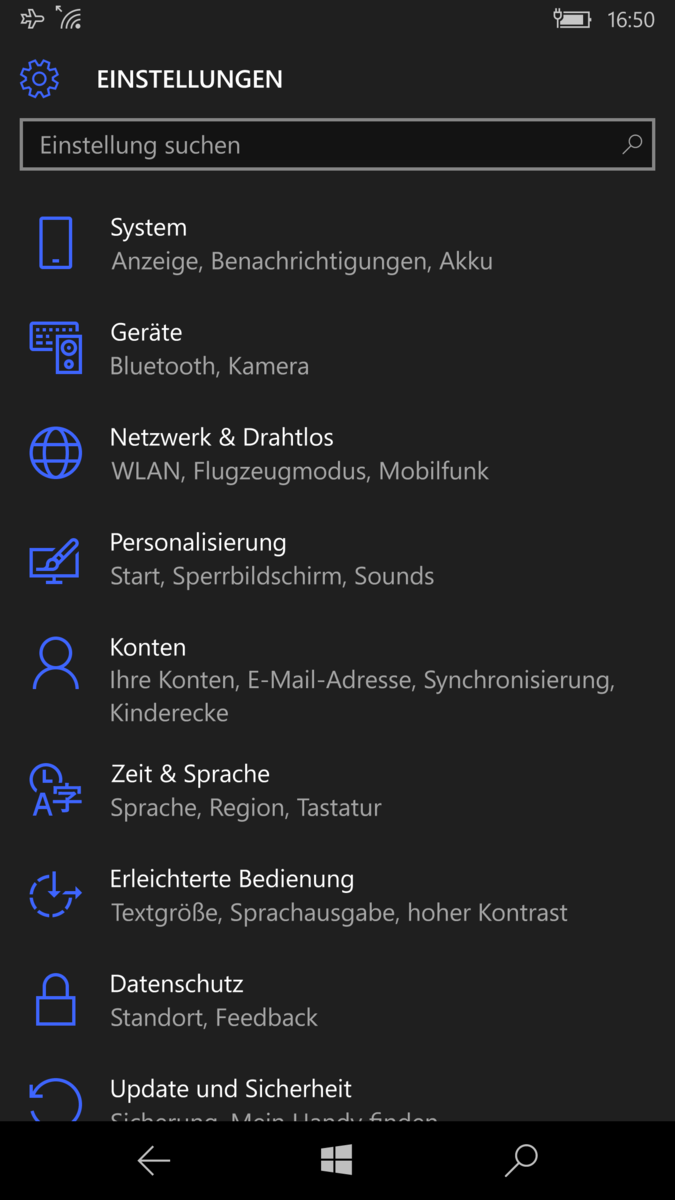
Task: Open Geräte settings
Action: [x=337, y=349]
